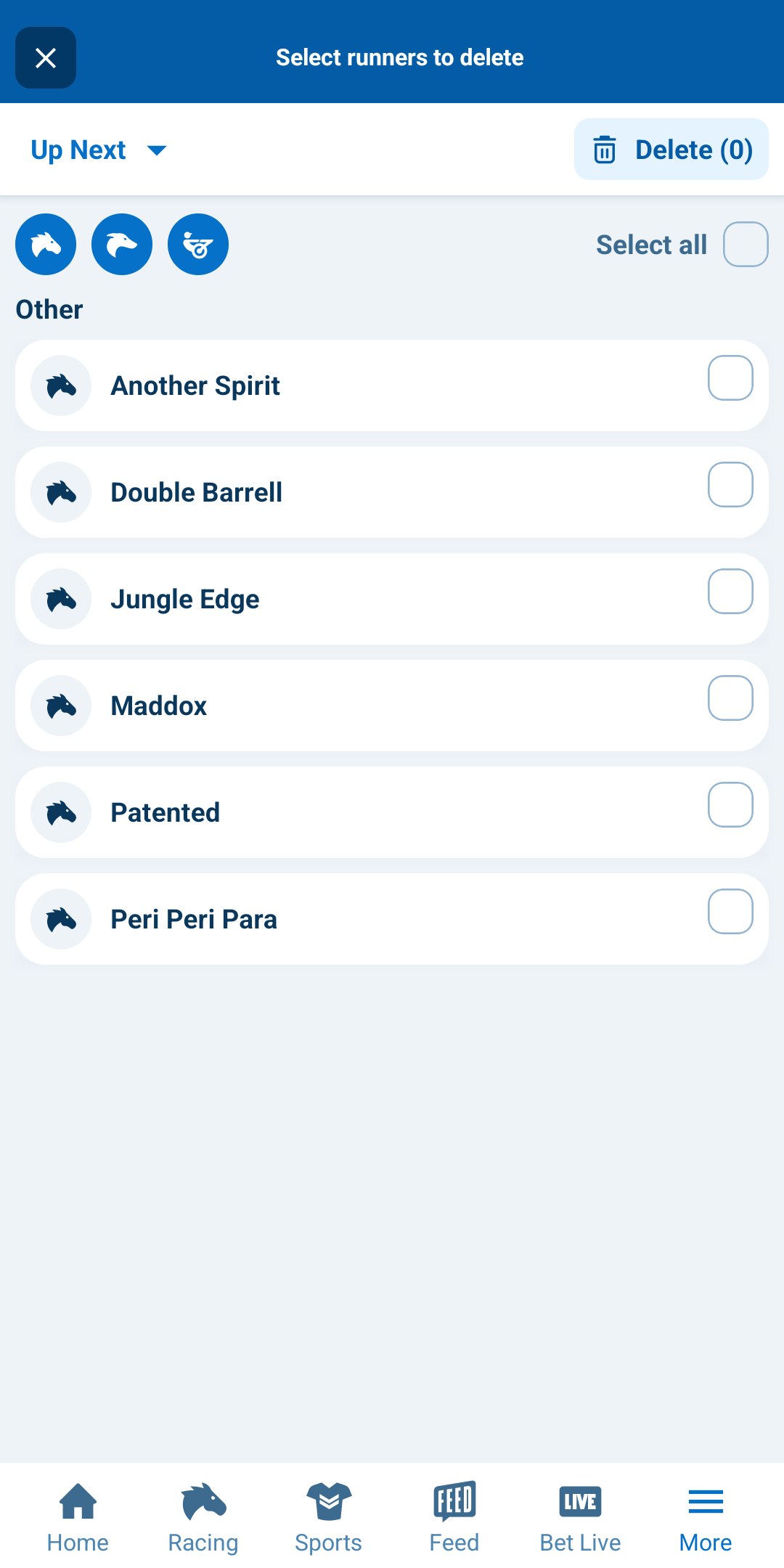Select the Another Spirit checkbox
This screenshot has height=1568, width=784.
tap(730, 378)
